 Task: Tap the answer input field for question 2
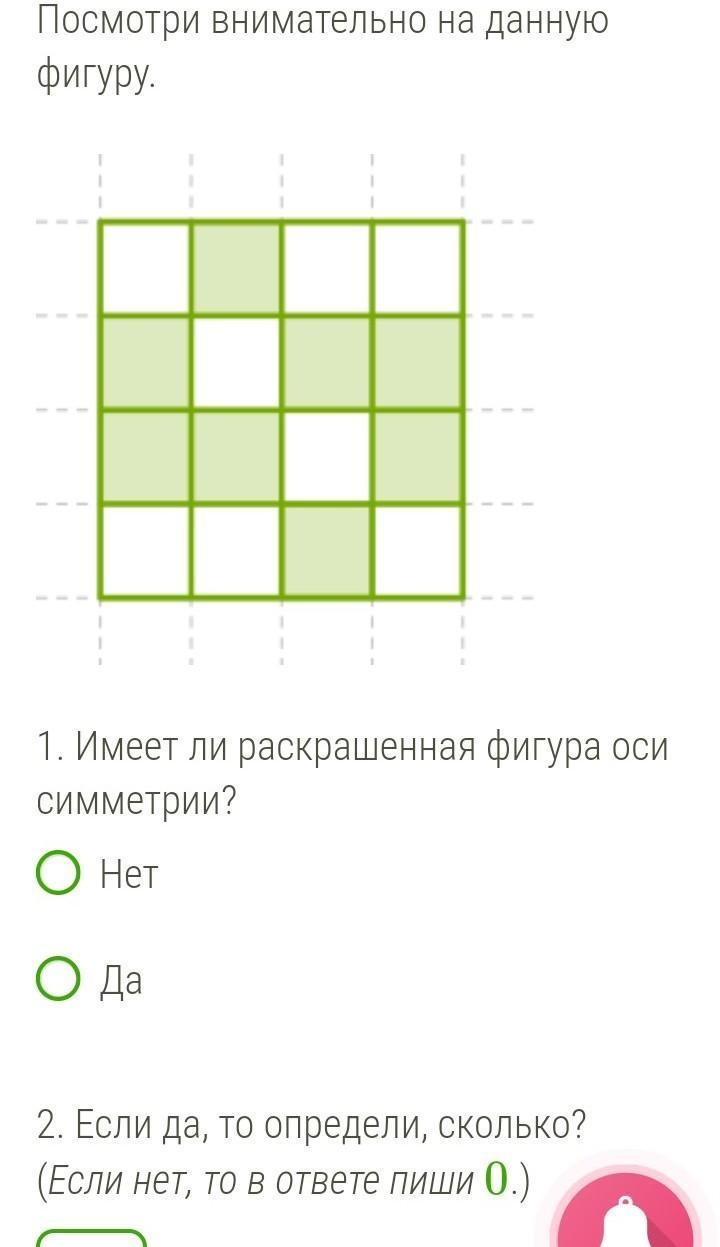(92, 1238)
